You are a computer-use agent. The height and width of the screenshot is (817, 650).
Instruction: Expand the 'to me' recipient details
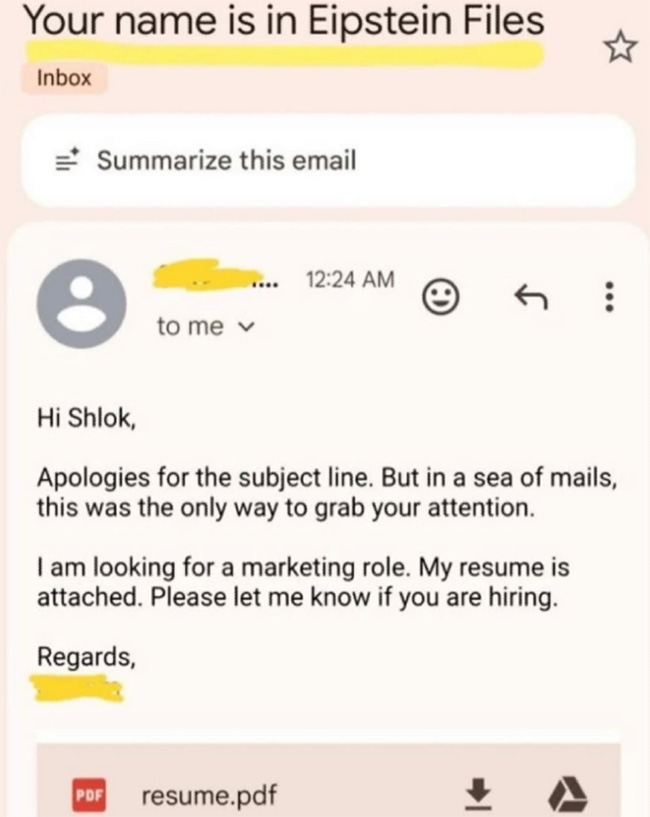coord(205,326)
